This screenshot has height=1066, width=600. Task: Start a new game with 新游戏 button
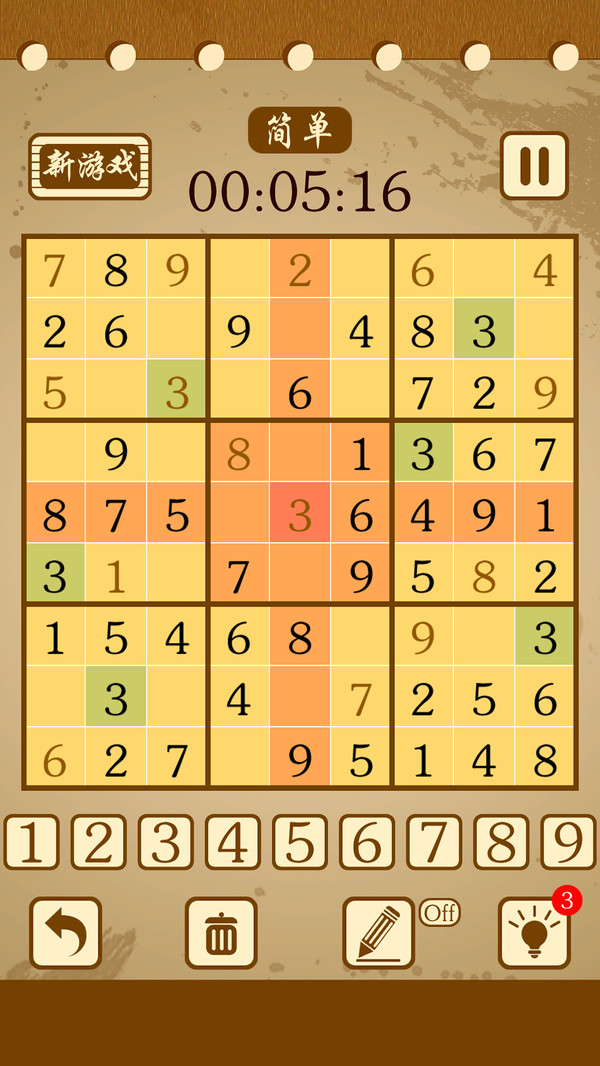click(90, 166)
